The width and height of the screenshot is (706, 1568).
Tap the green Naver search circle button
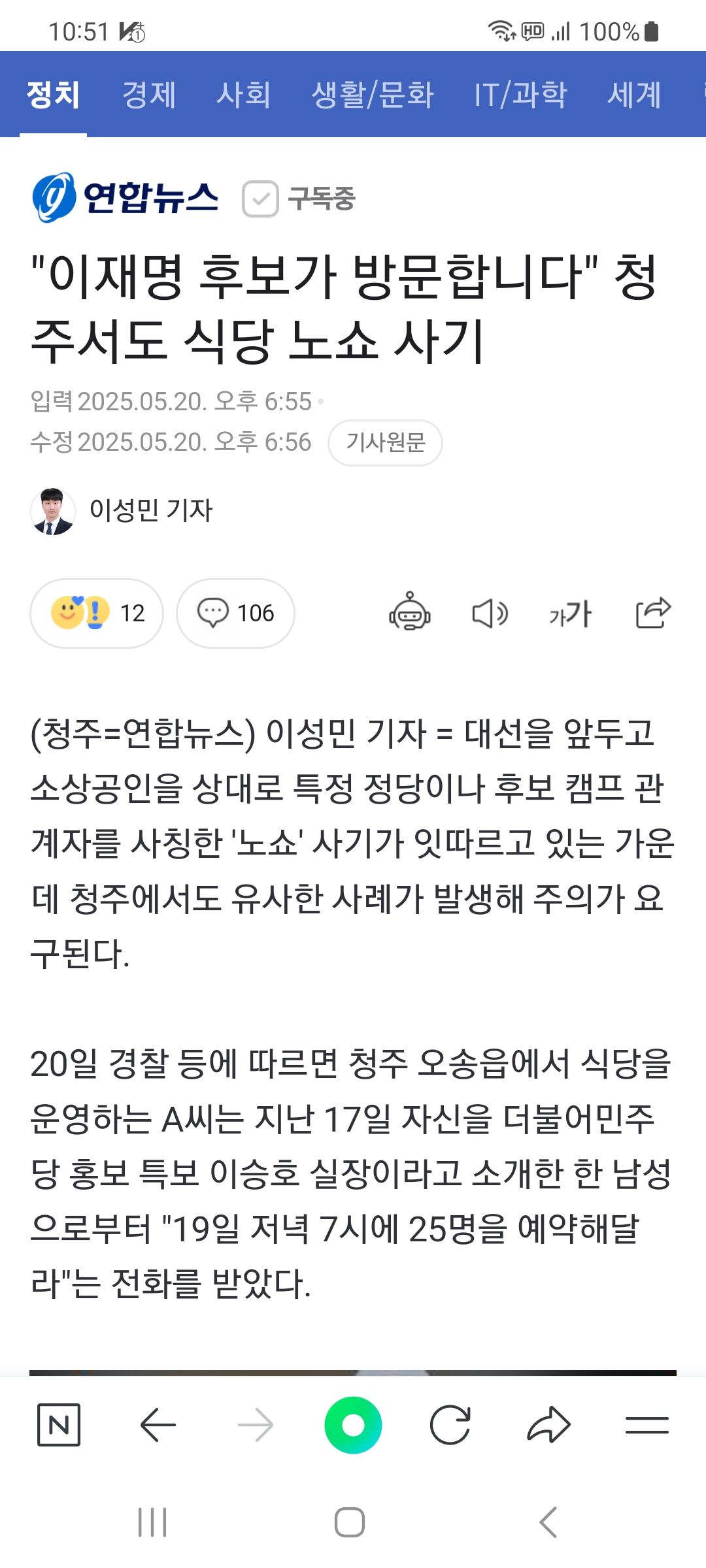pyautogui.click(x=353, y=1425)
